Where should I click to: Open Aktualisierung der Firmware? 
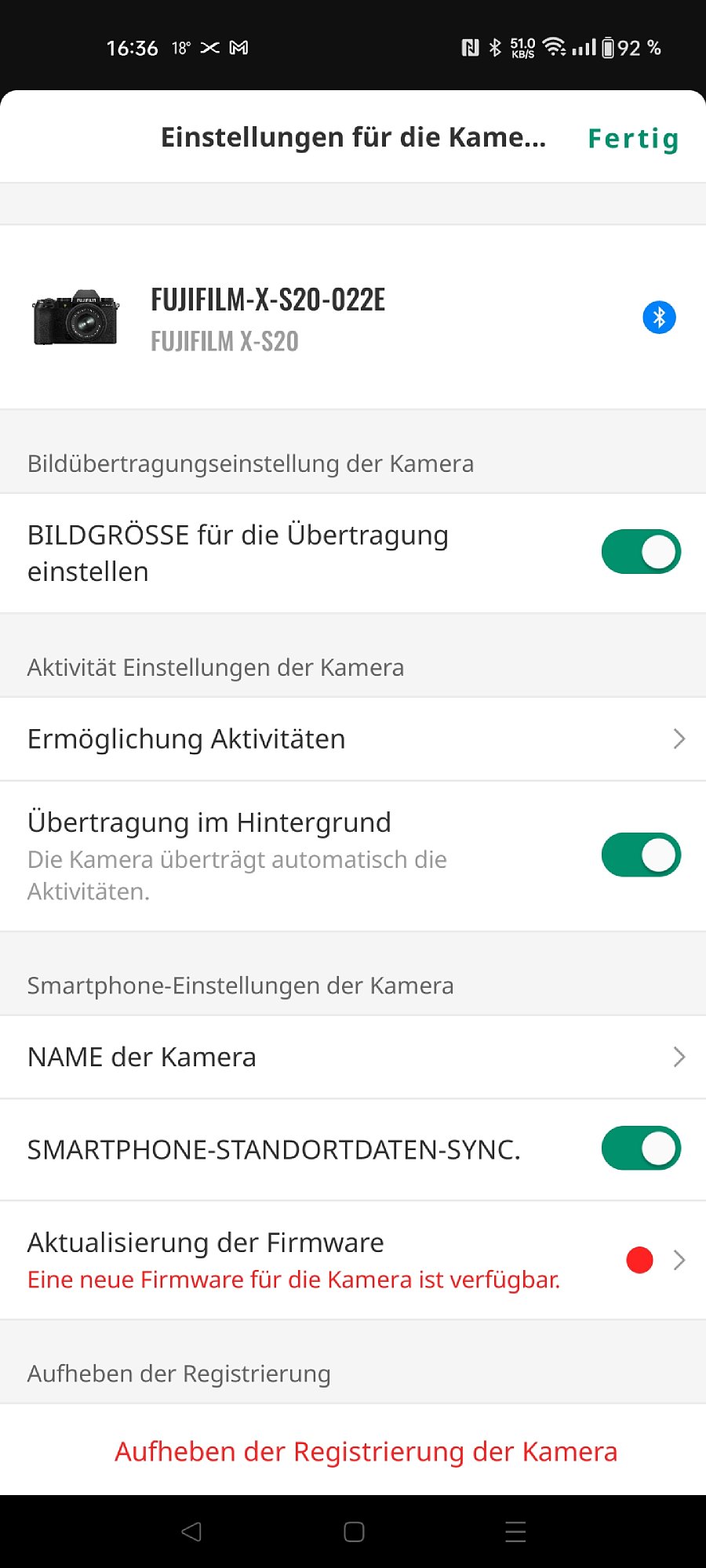(x=353, y=1261)
